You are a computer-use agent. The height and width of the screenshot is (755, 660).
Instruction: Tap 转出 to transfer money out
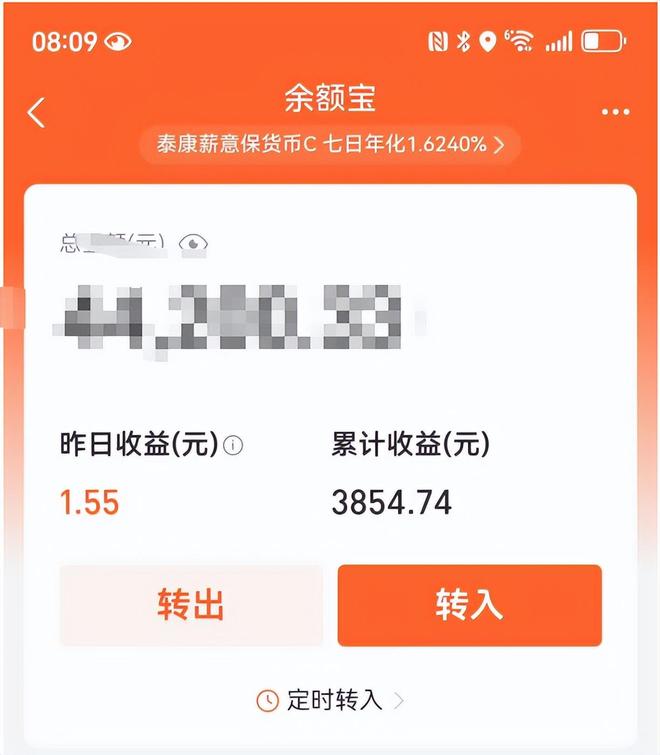click(191, 605)
